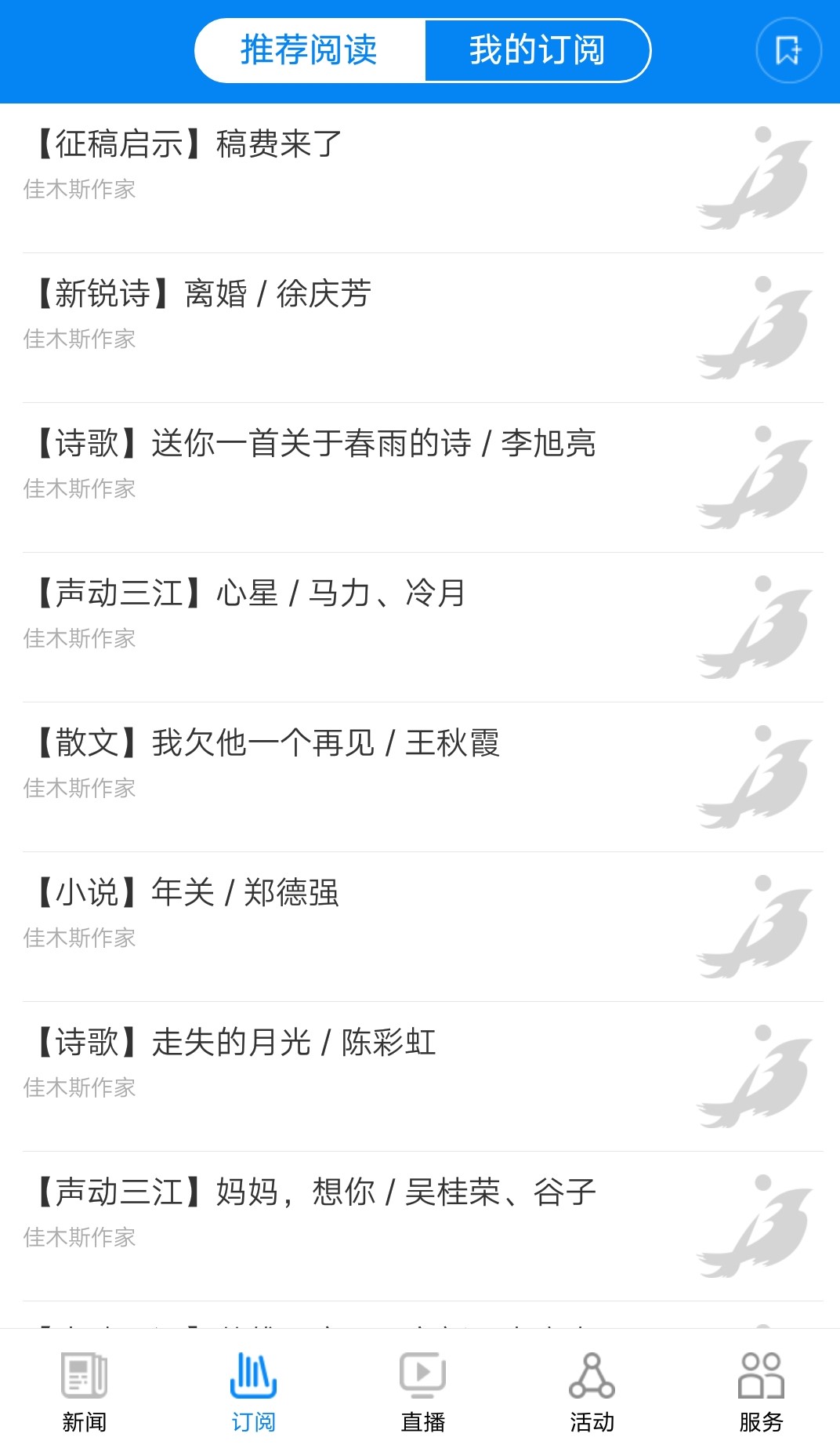The height and width of the screenshot is (1448, 840).
Task: Open 【声动三江】心星 article
Action: (251, 593)
